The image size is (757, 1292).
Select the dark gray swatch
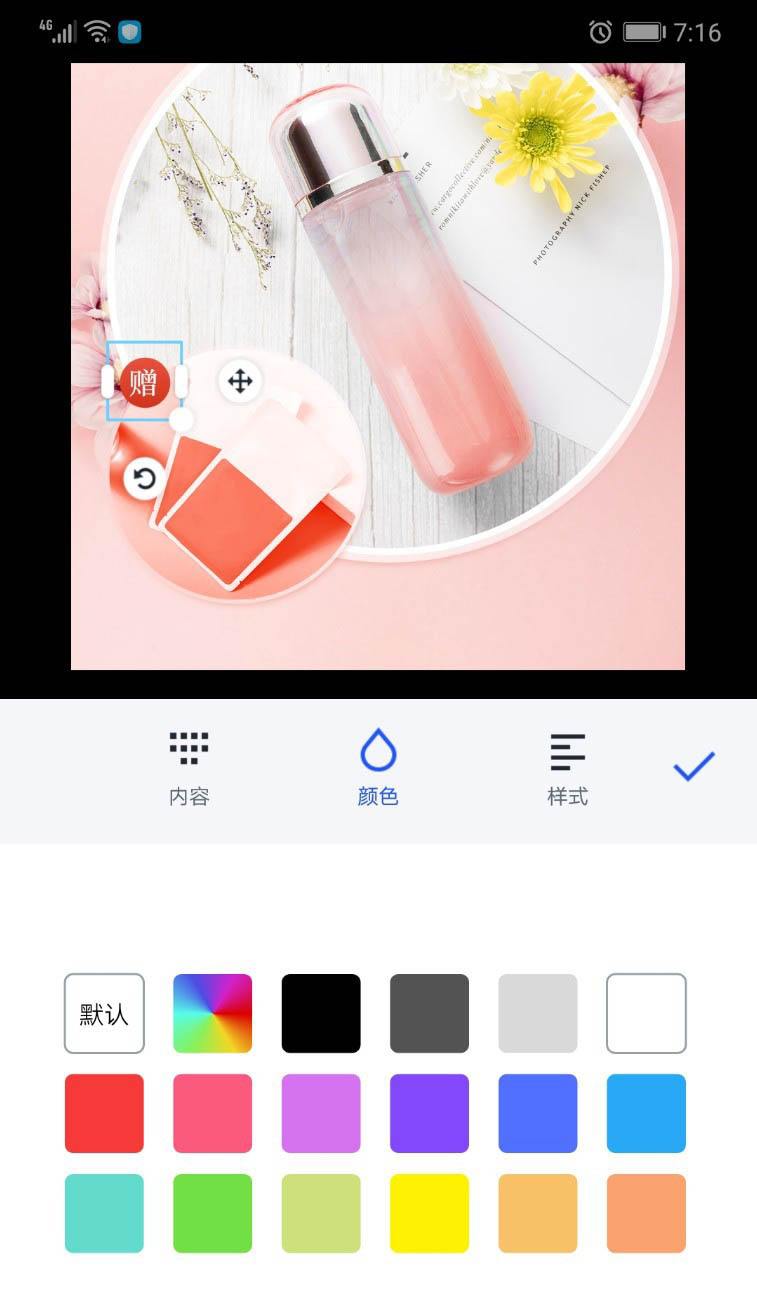[x=429, y=1013]
